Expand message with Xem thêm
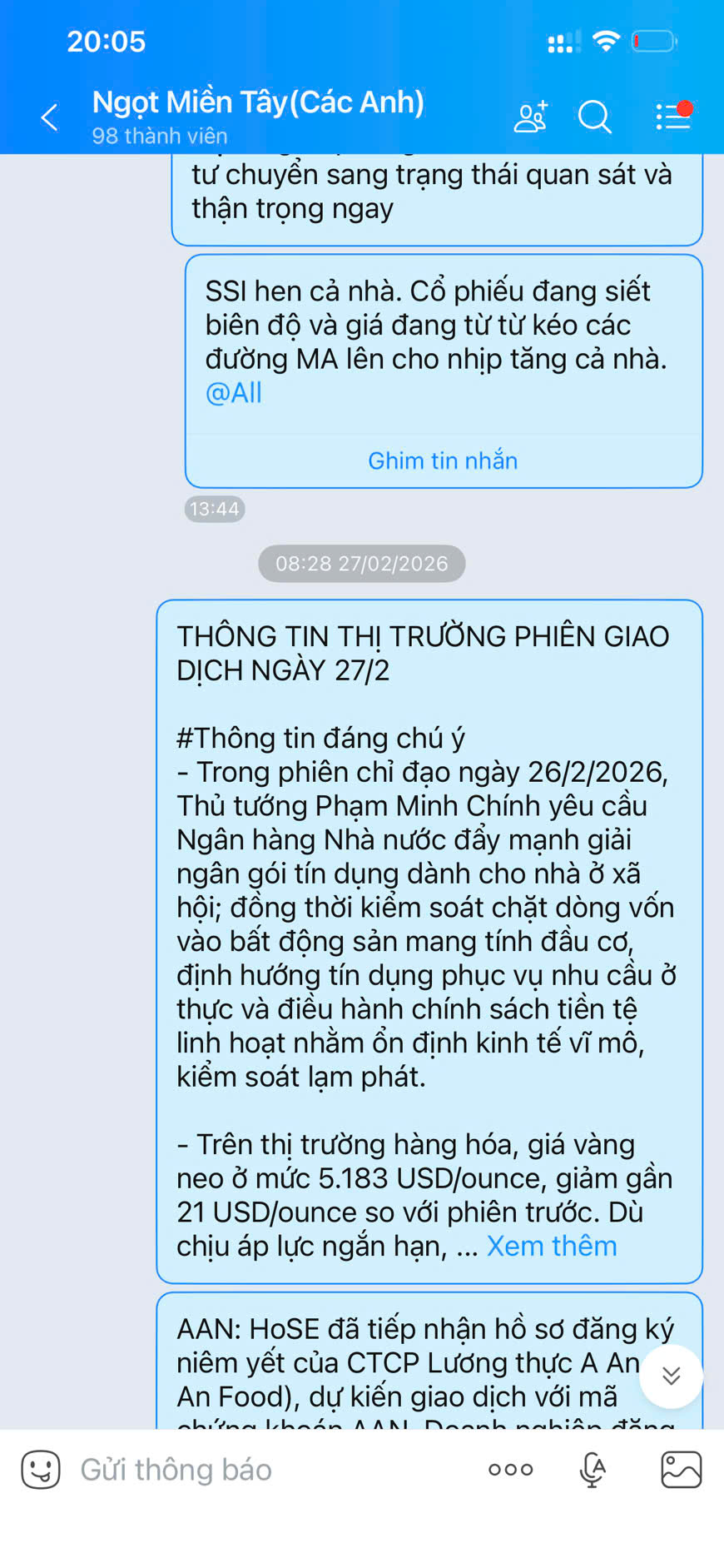This screenshot has width=724, height=1568. click(x=552, y=1246)
